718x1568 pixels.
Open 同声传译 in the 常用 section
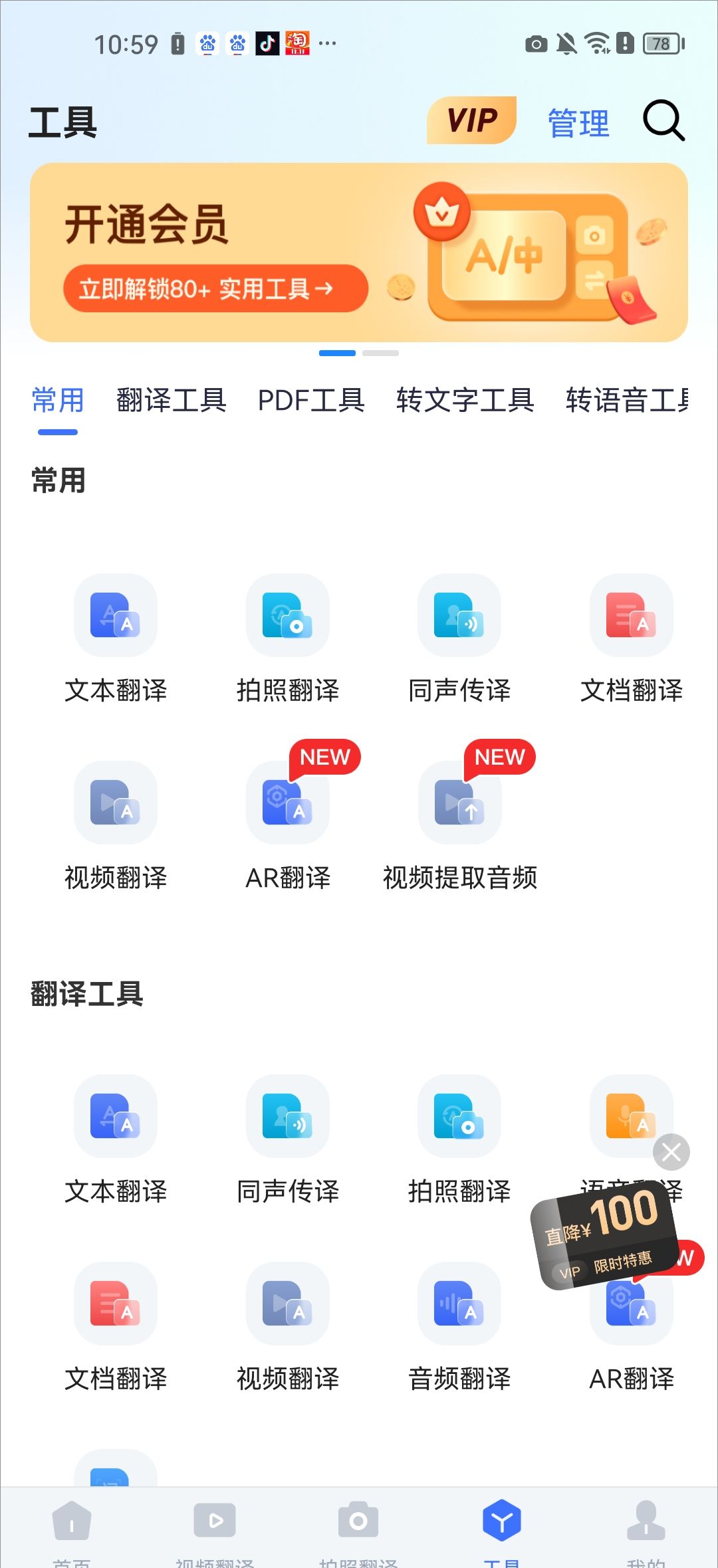click(459, 638)
